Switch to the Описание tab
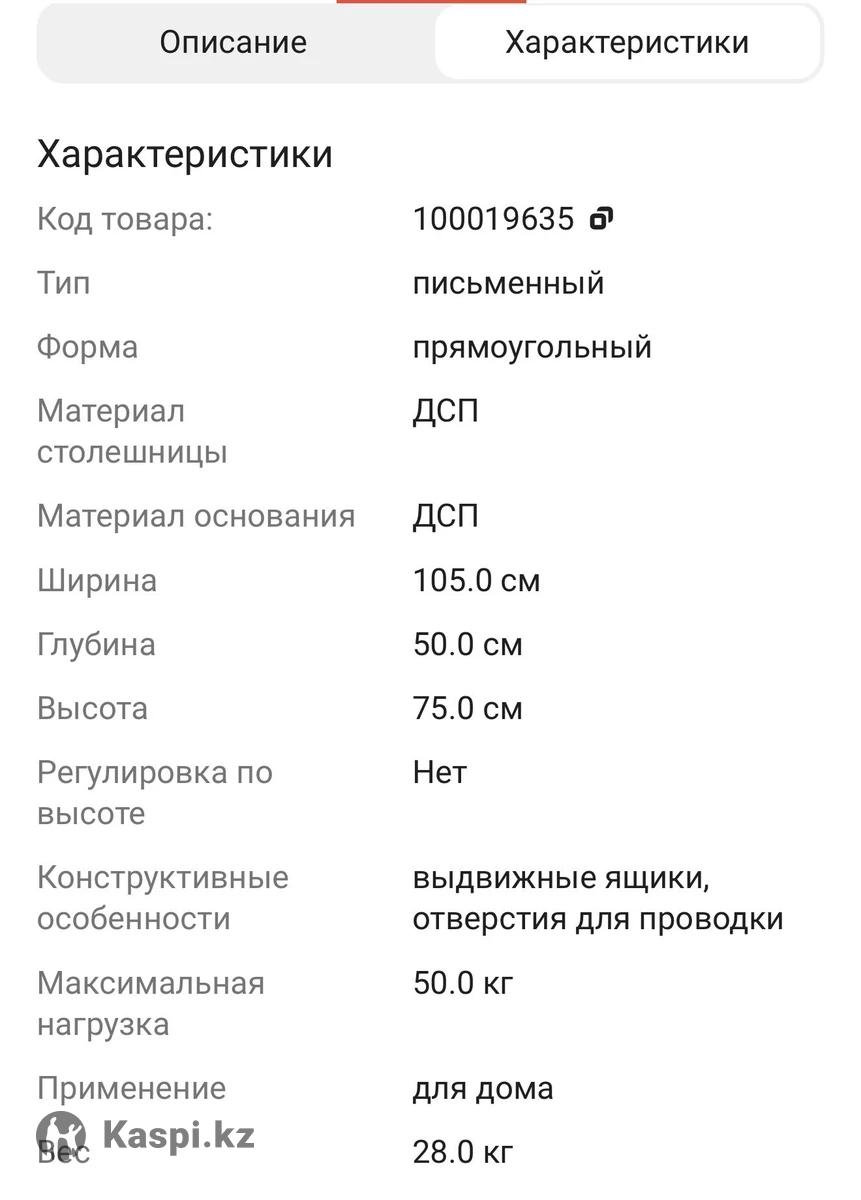 point(233,43)
